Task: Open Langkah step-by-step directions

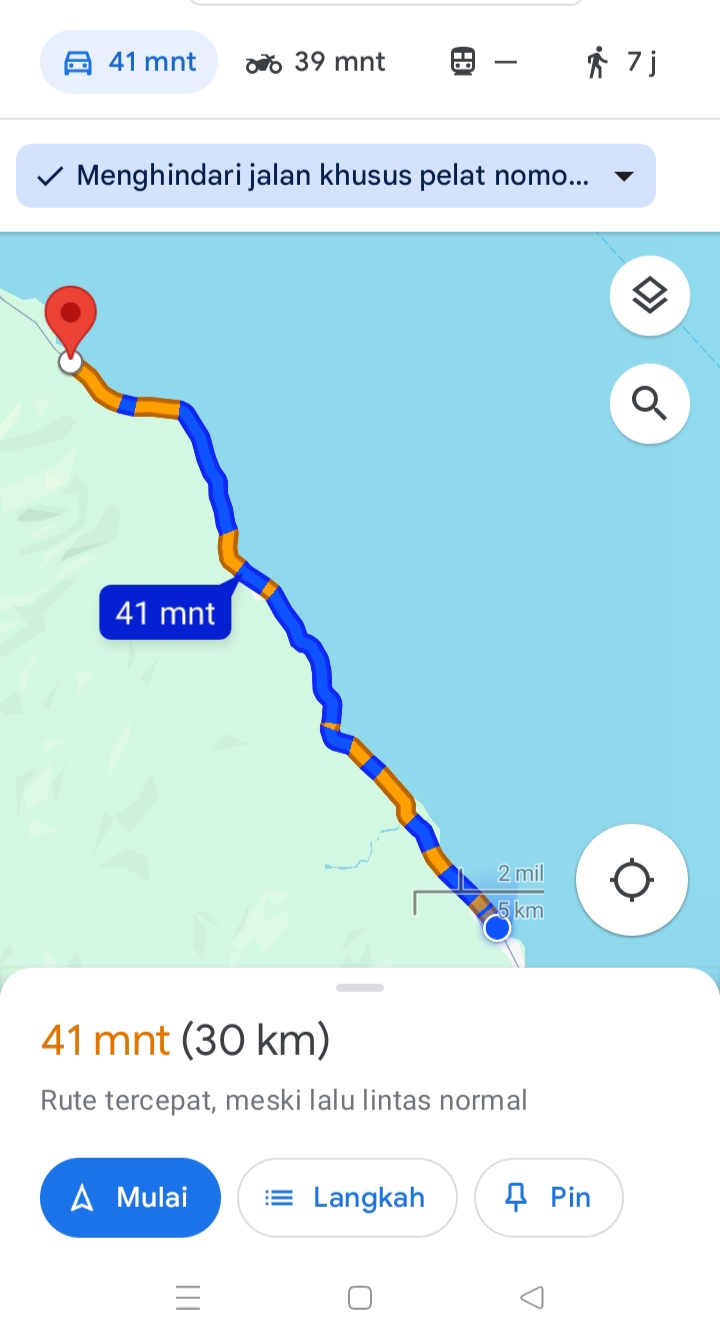Action: point(347,1198)
